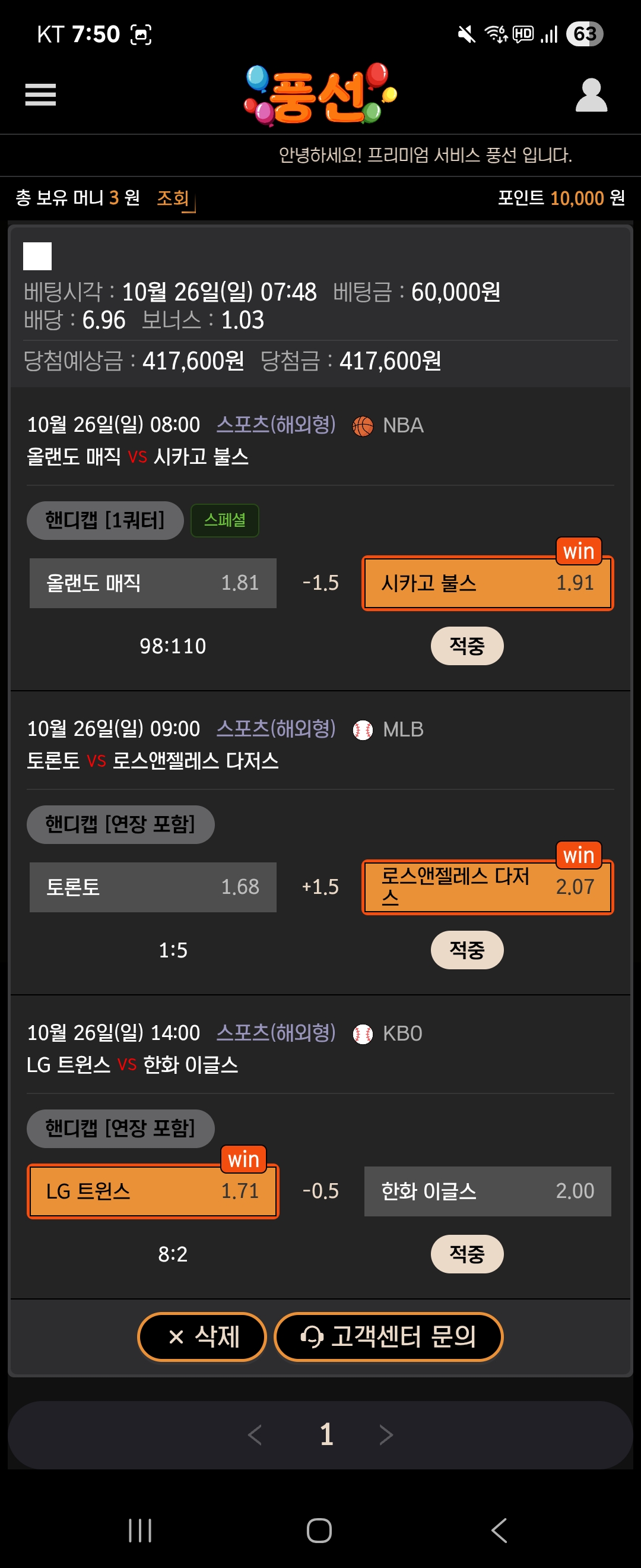Tap the system back button
This screenshot has height=1568, width=641.
point(499,1530)
